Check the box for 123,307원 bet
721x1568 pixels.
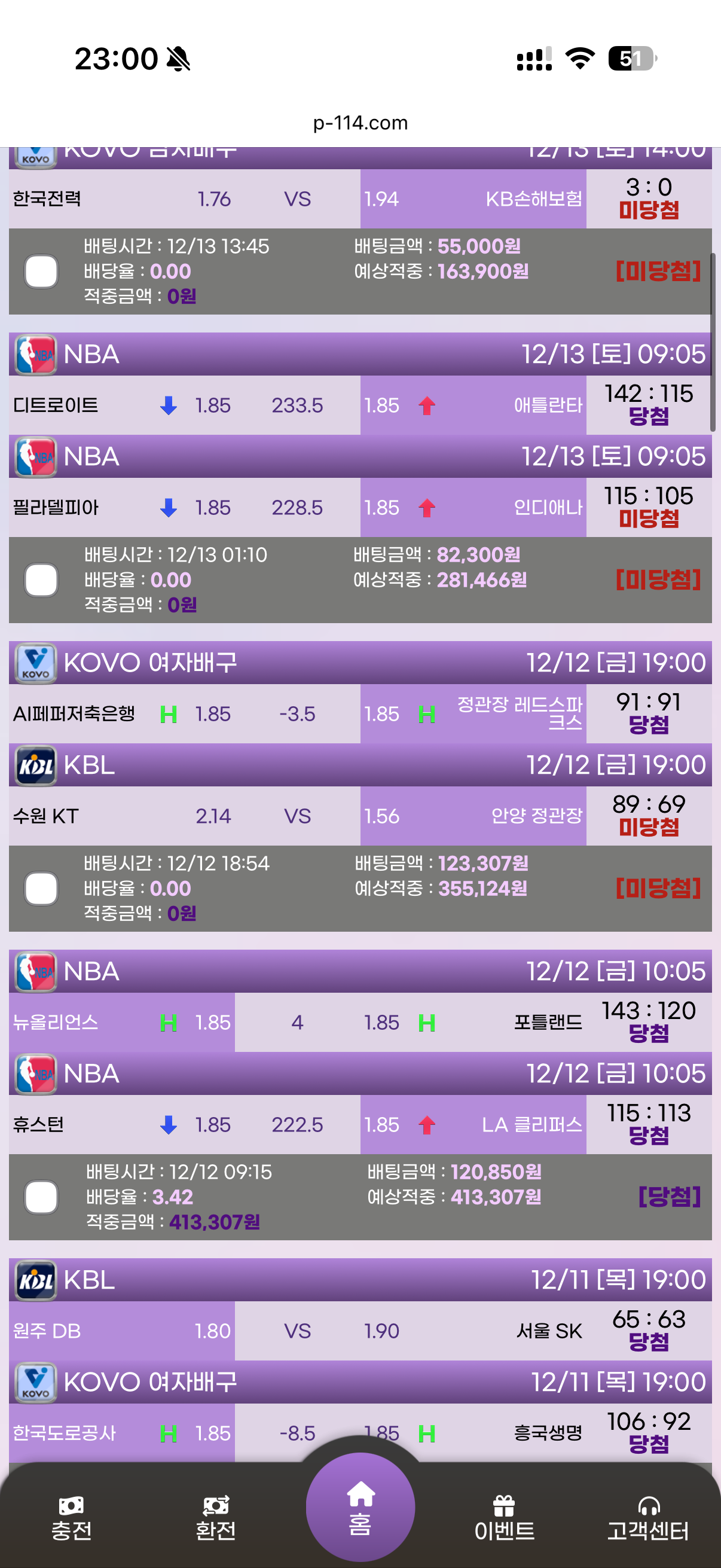click(x=41, y=889)
